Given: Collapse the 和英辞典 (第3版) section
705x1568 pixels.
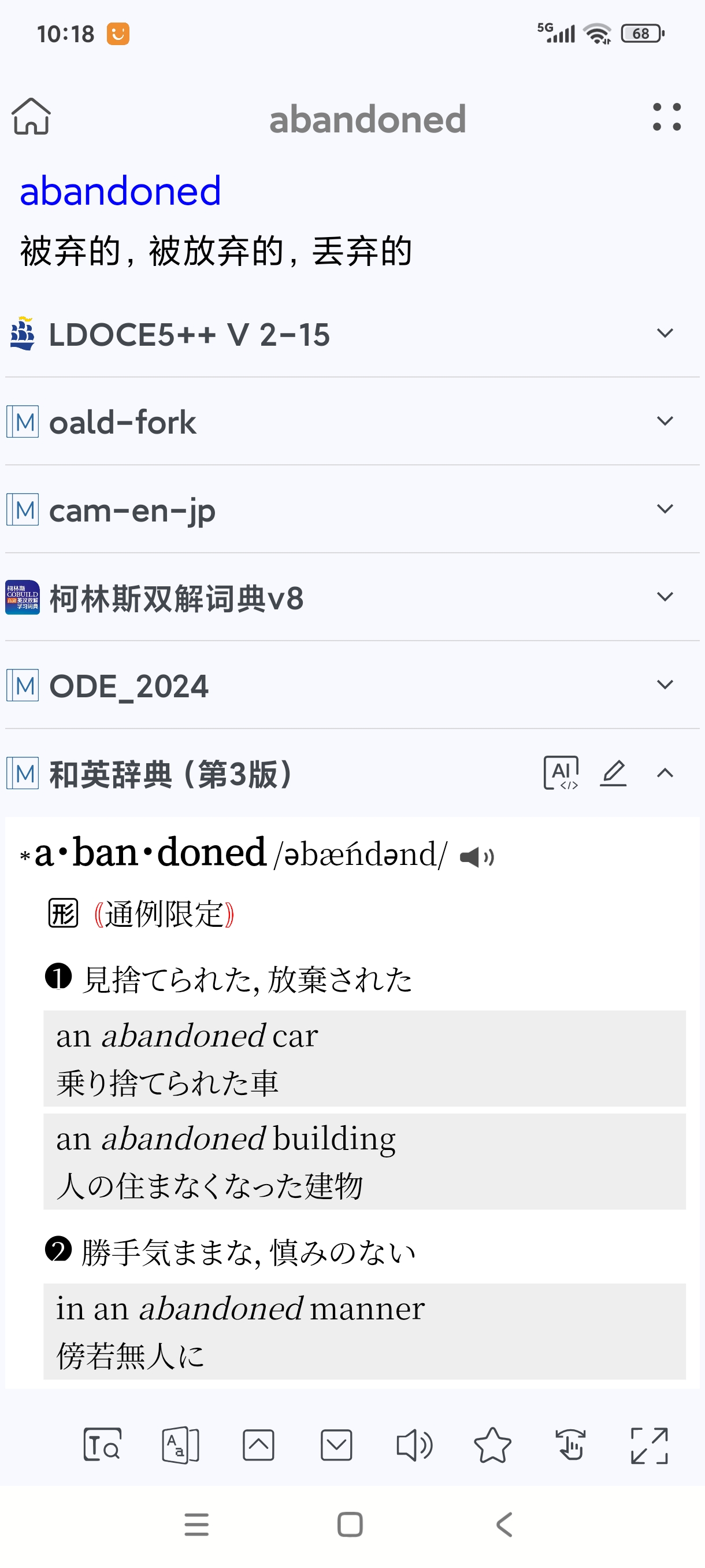Looking at the screenshot, I should 665,773.
